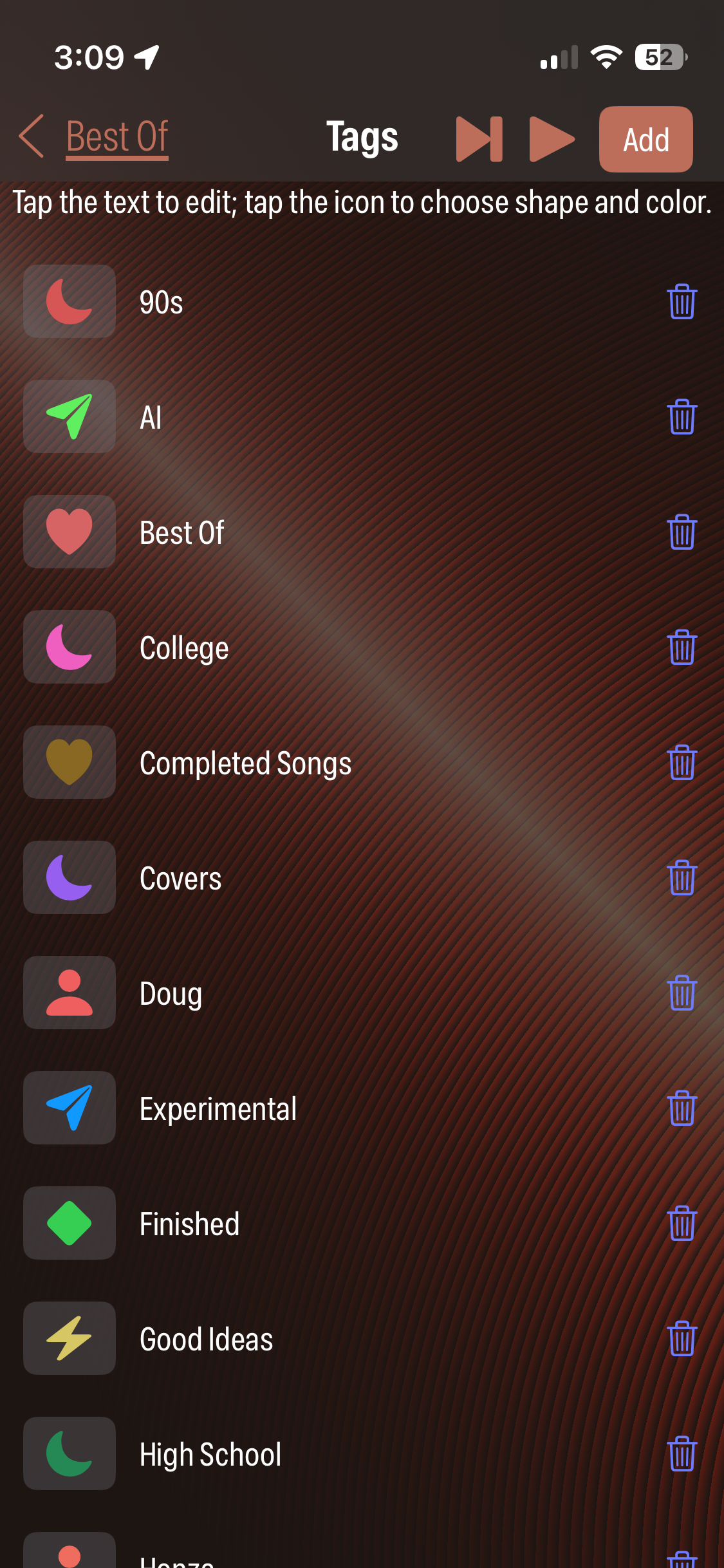Rename the Covers tag
The height and width of the screenshot is (1568, 724).
(180, 879)
